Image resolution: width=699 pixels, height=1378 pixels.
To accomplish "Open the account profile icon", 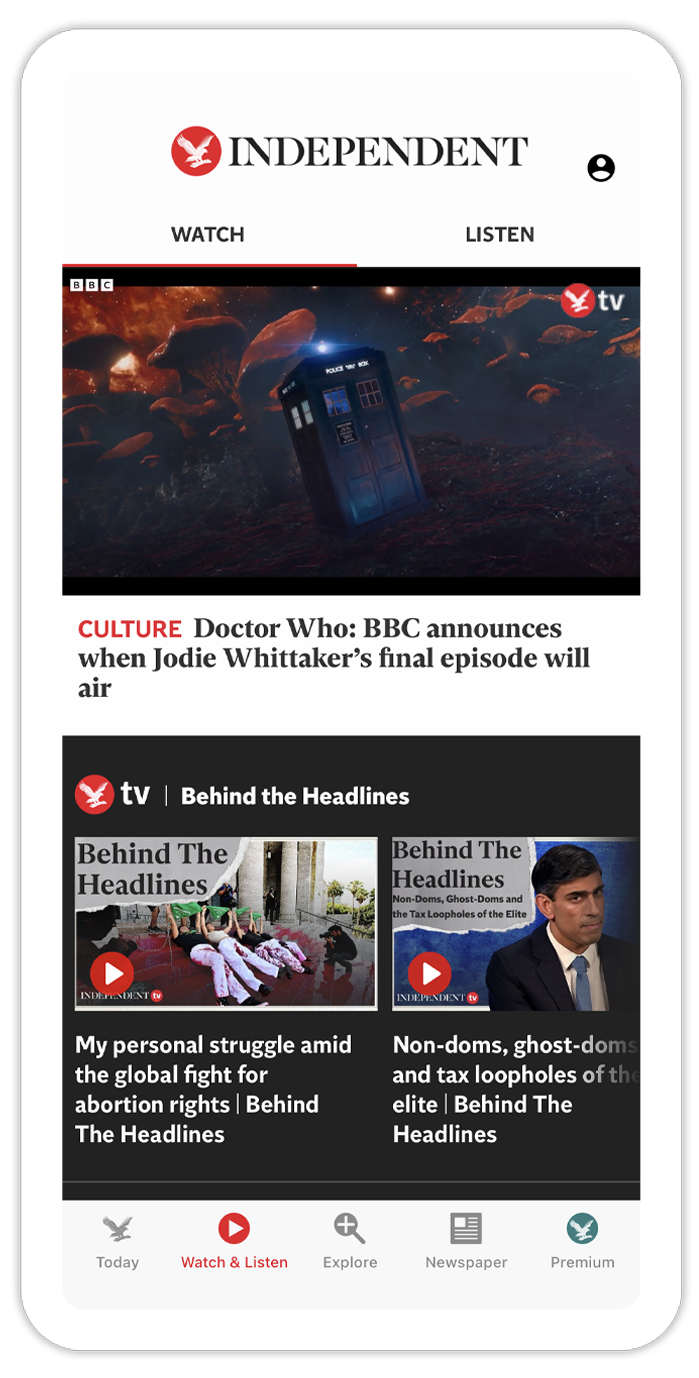I will (x=601, y=168).
